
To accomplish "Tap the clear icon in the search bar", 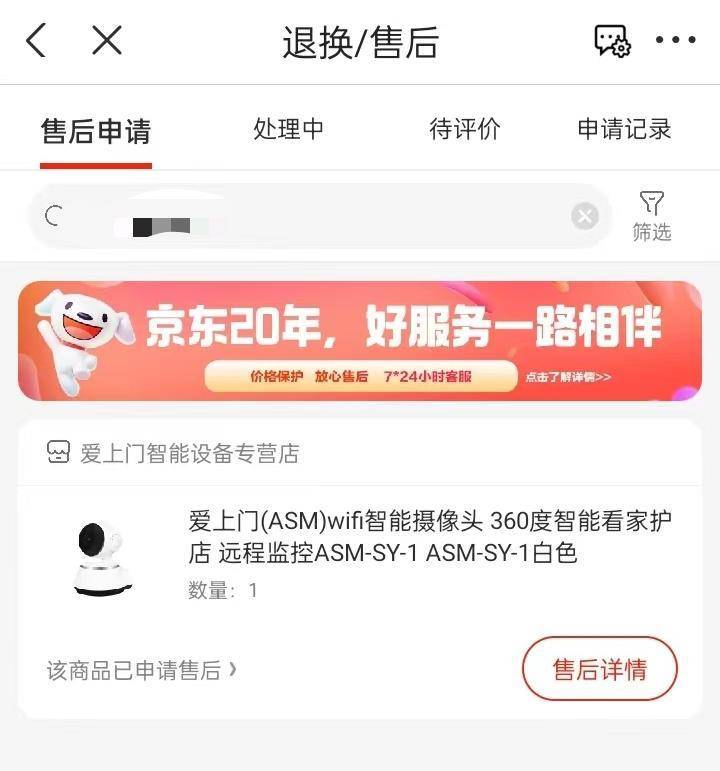I will 584,216.
